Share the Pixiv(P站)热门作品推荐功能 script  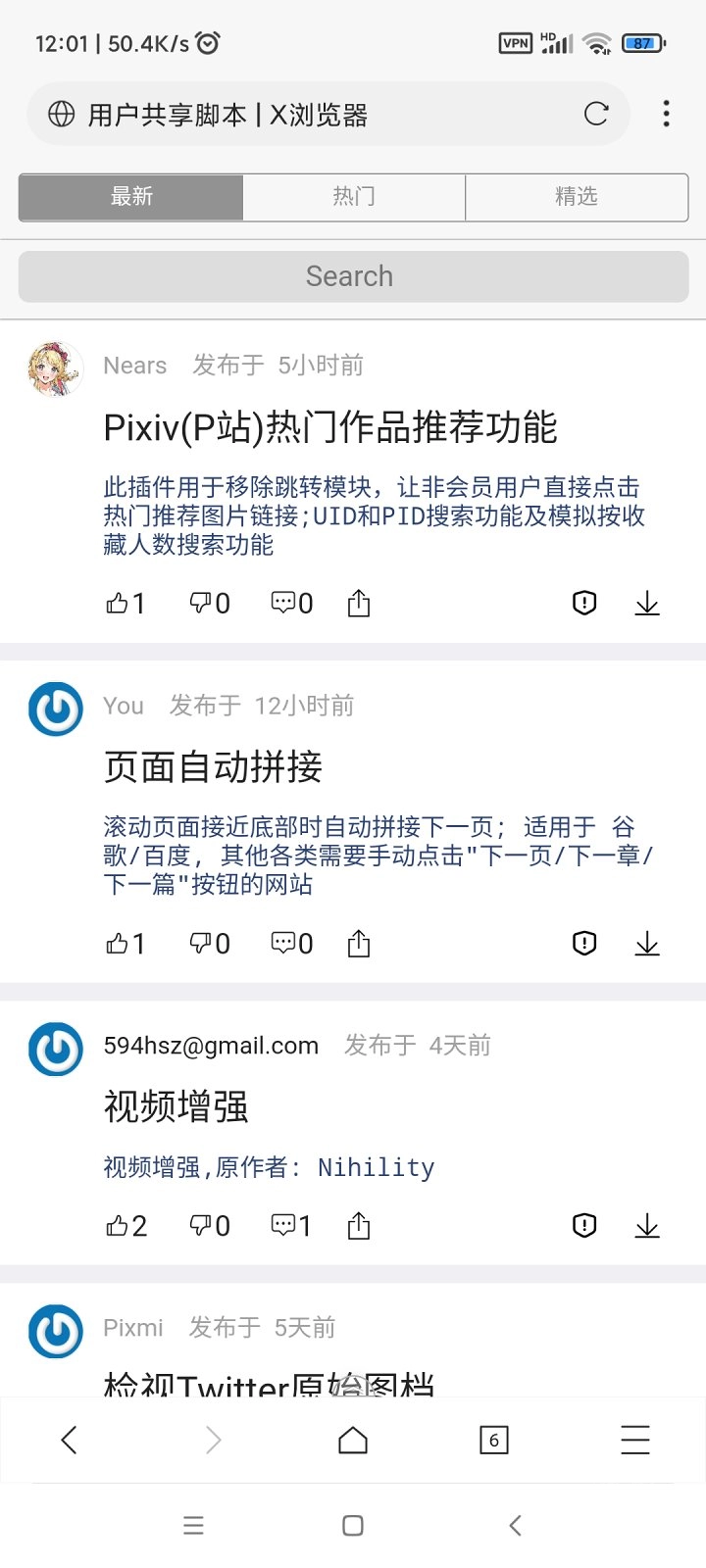tap(359, 604)
